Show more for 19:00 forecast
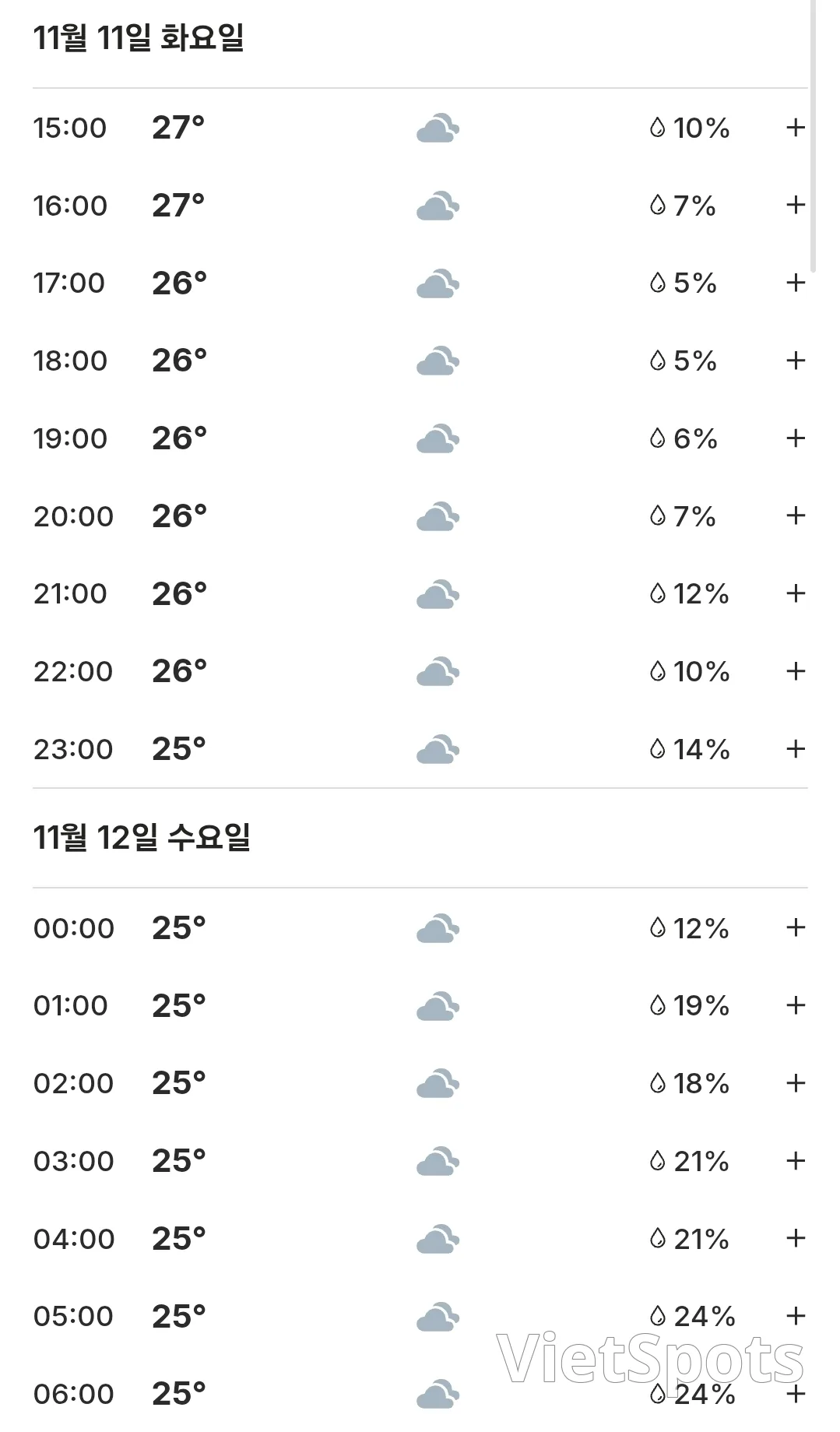 (795, 438)
